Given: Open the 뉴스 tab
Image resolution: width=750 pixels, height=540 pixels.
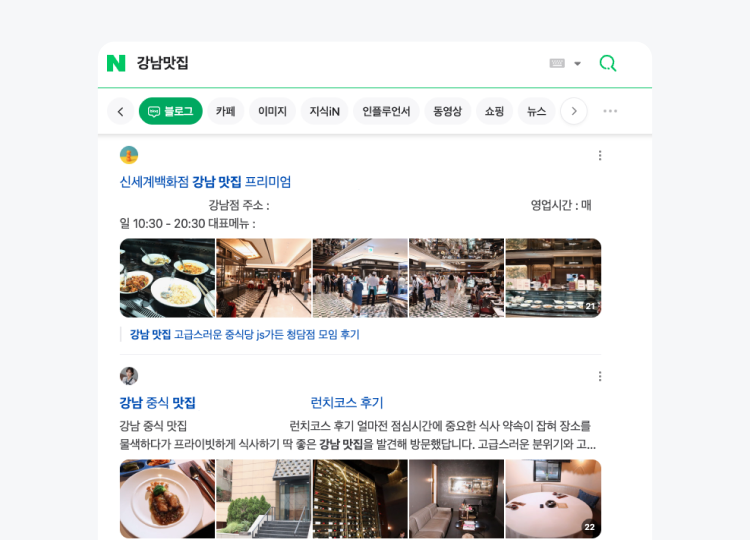Looking at the screenshot, I should [x=536, y=111].
